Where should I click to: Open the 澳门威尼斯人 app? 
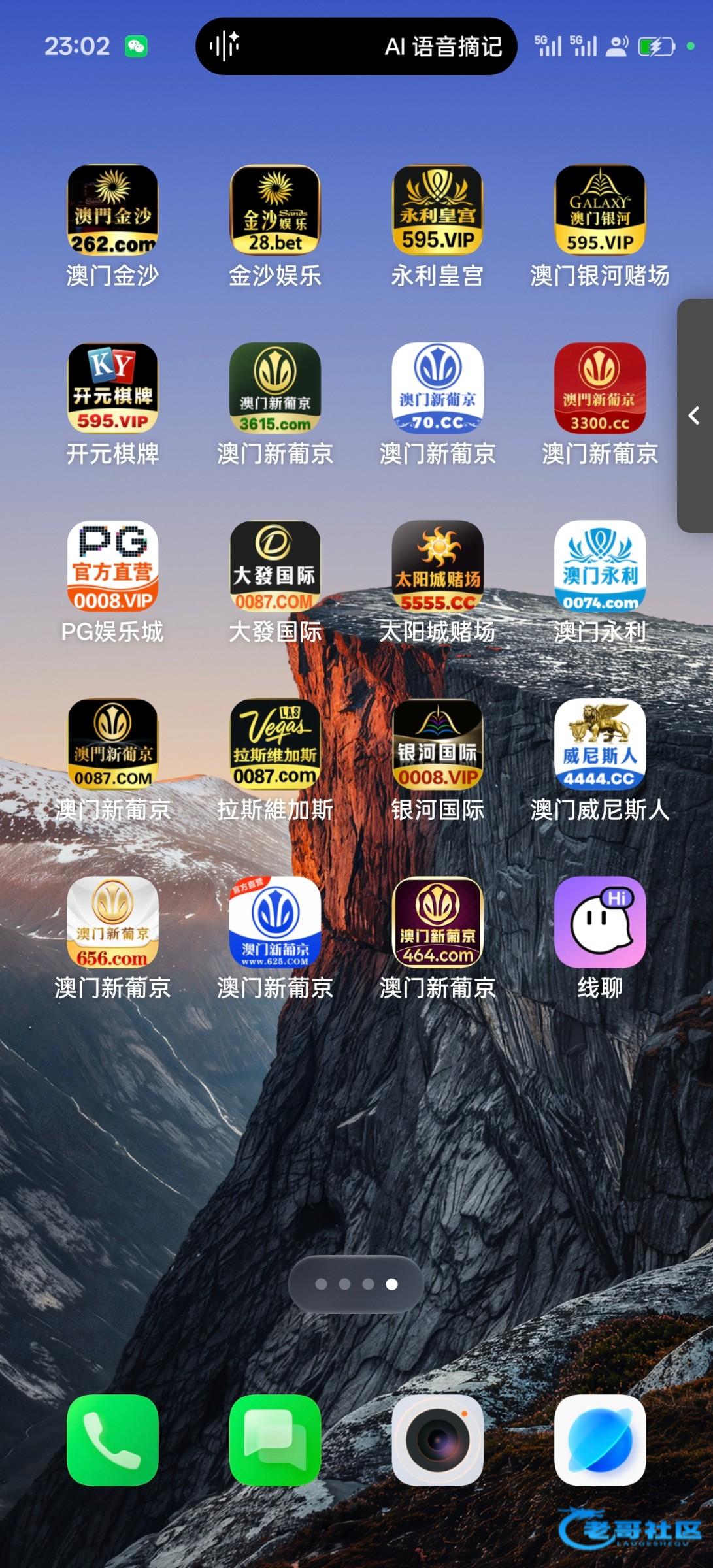(599, 744)
